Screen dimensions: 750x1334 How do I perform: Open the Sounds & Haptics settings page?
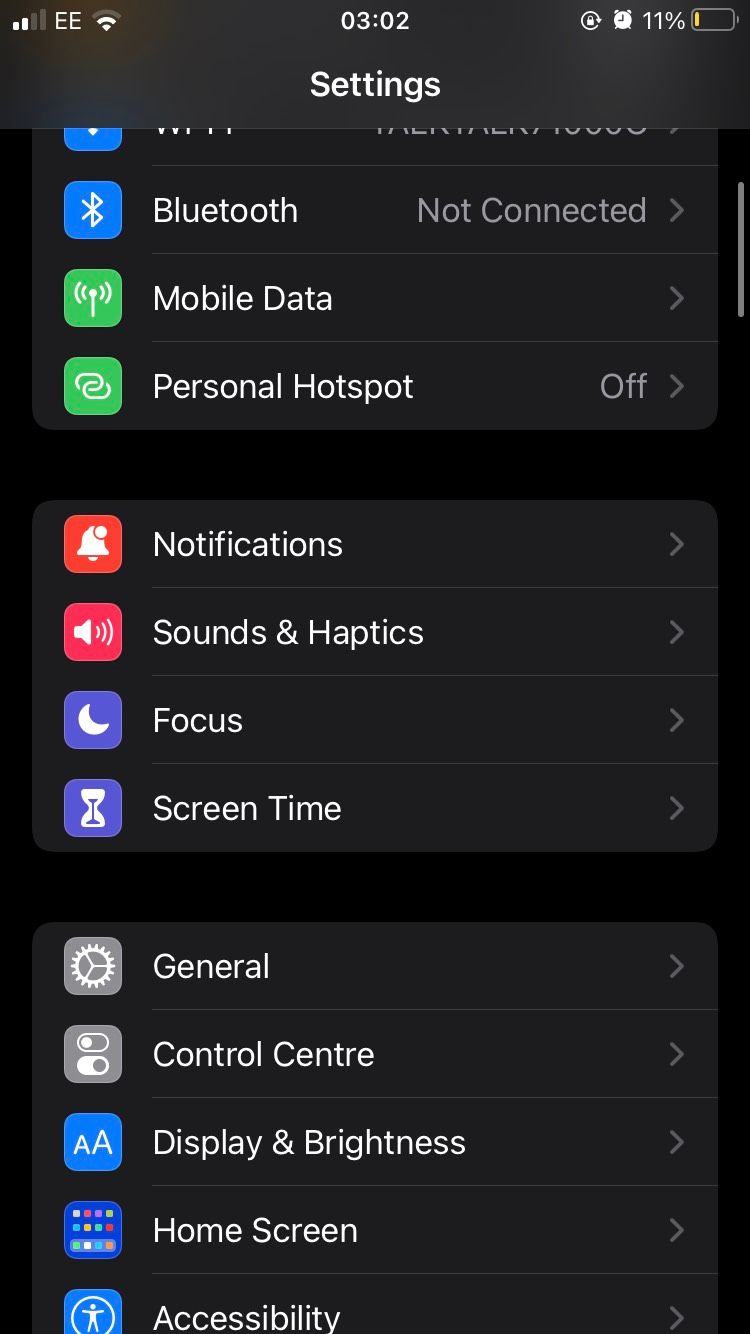(x=375, y=632)
